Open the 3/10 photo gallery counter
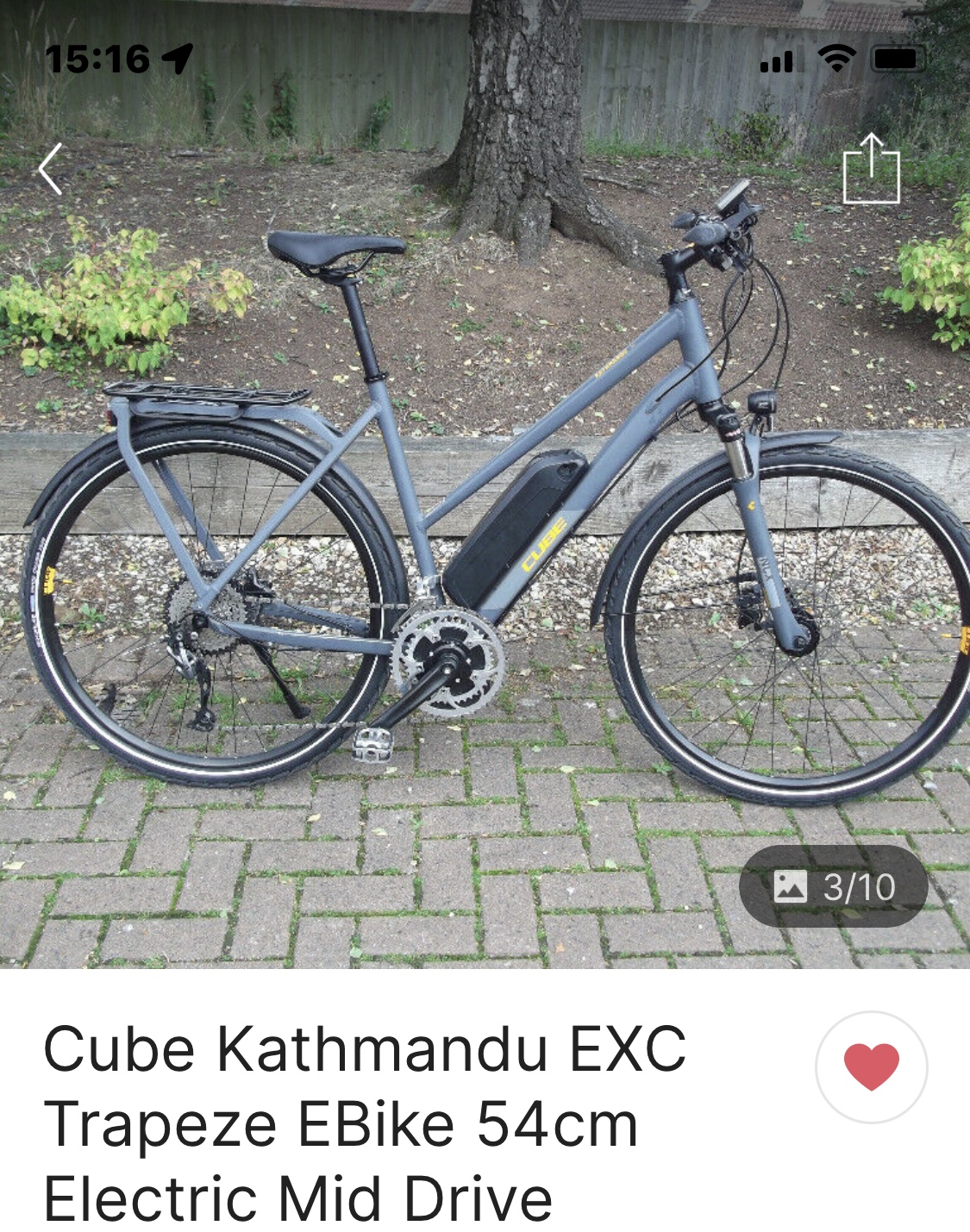 pos(833,886)
